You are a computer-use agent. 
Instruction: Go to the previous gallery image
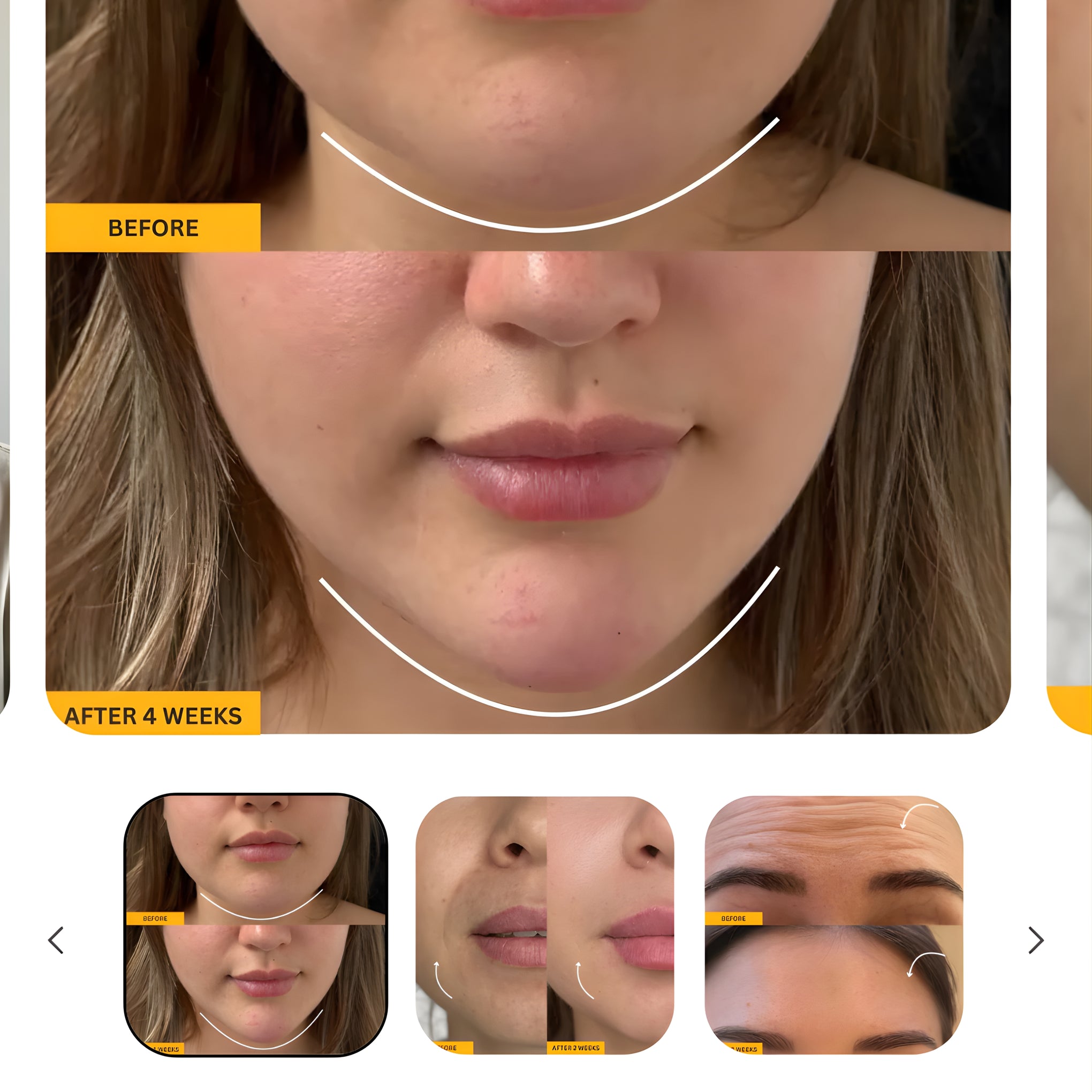pos(56,941)
